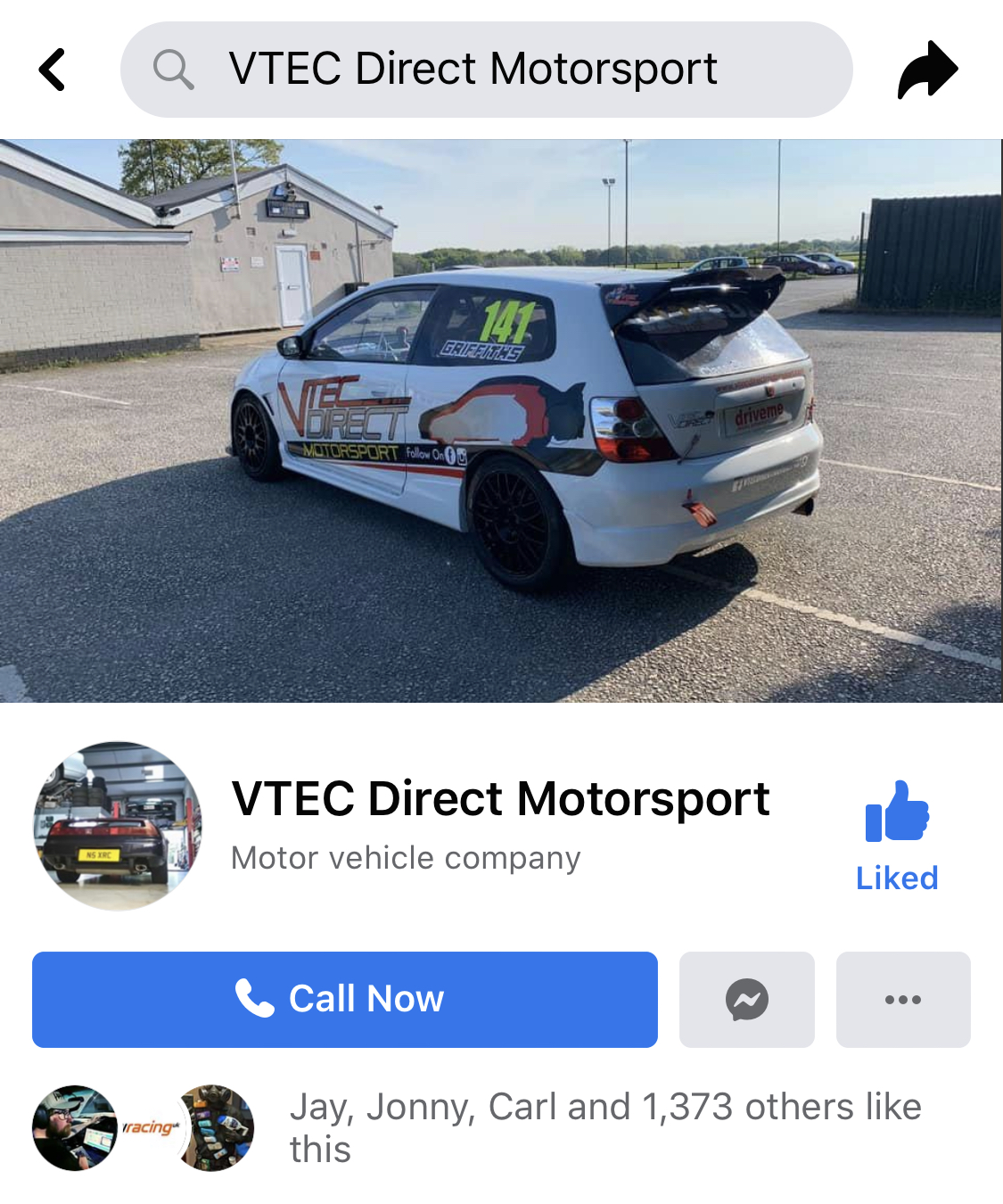Open the cover photo of the race car
1003x1204 pixels.
501,420
